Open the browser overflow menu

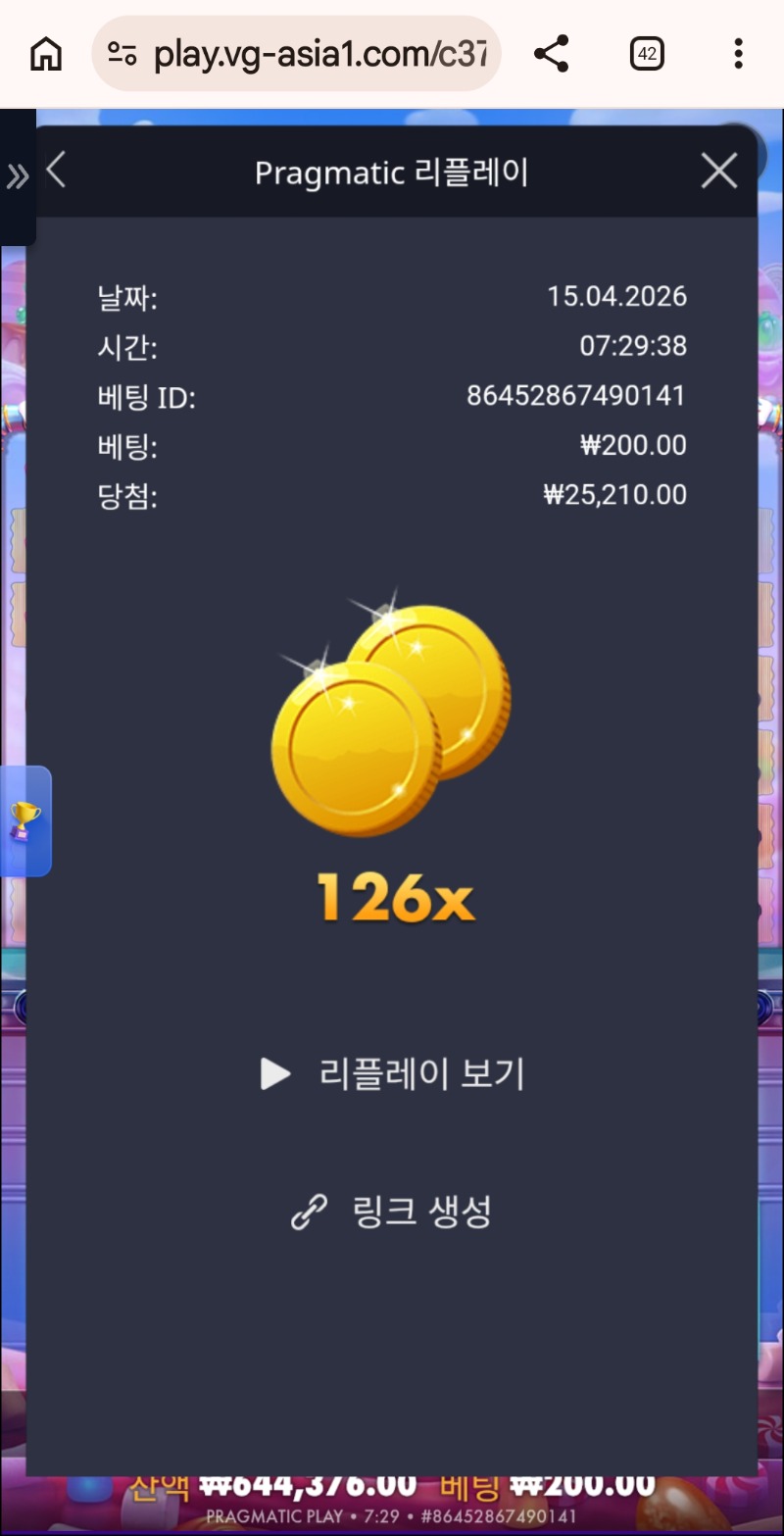(x=738, y=54)
